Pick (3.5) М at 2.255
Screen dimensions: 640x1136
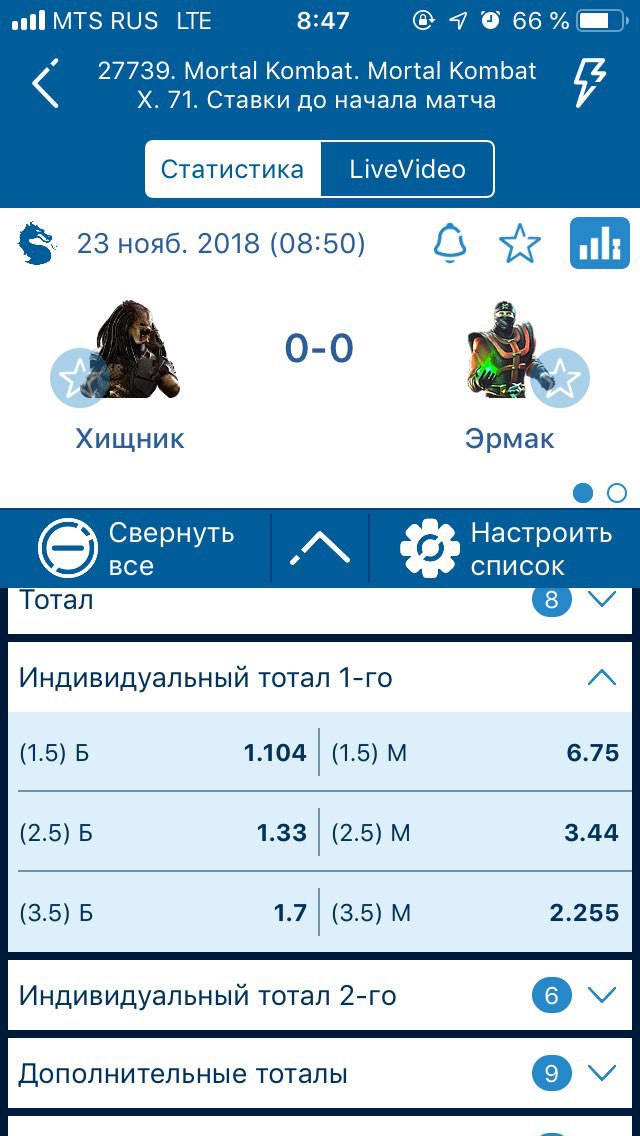point(475,912)
